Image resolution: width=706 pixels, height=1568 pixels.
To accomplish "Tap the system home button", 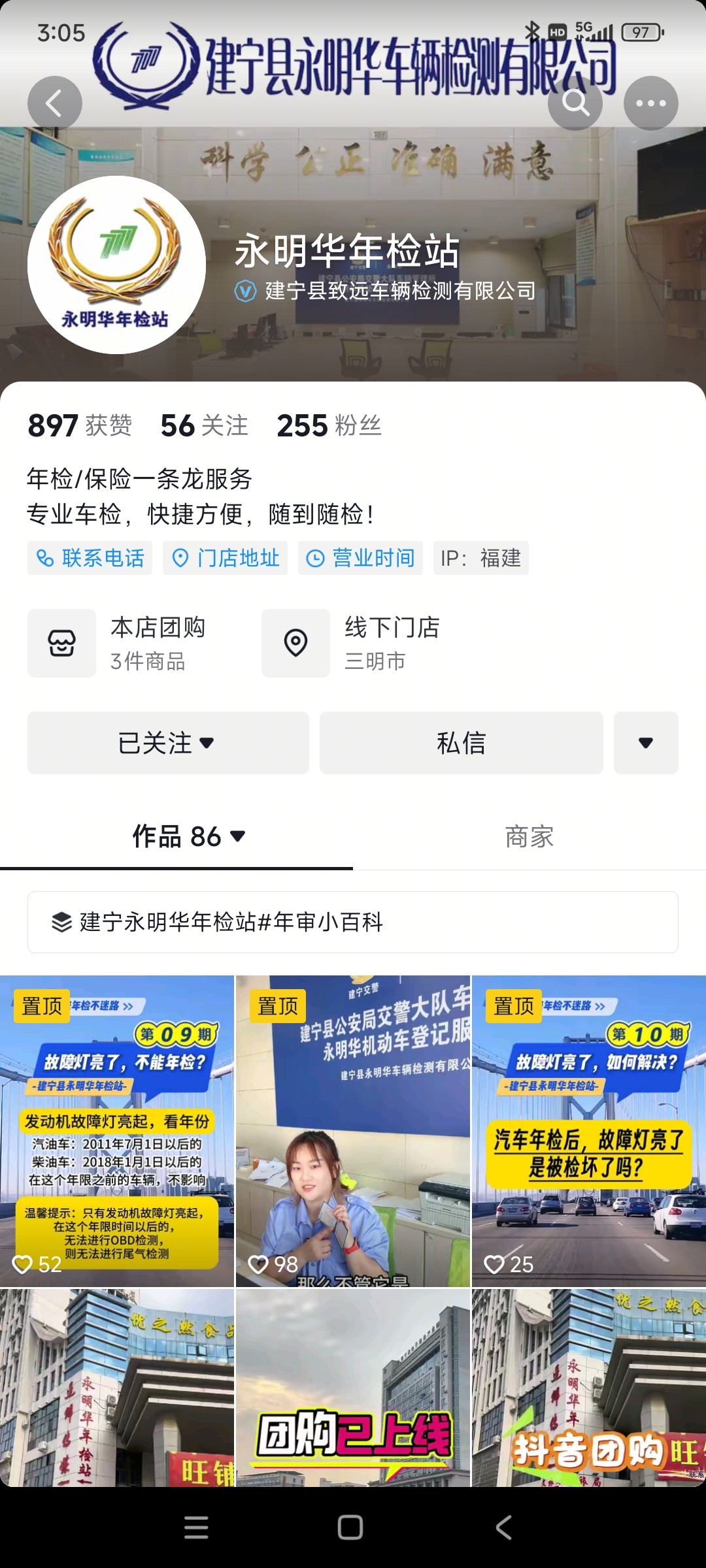I will [x=350, y=1527].
